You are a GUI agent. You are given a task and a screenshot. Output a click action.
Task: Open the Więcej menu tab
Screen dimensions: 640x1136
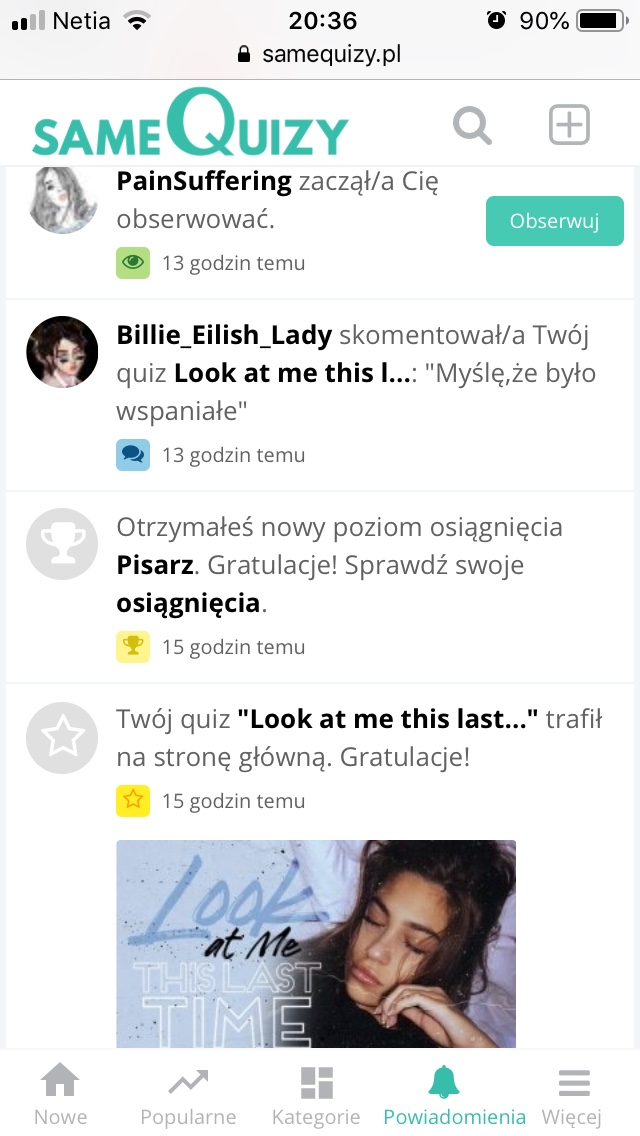(x=574, y=1095)
